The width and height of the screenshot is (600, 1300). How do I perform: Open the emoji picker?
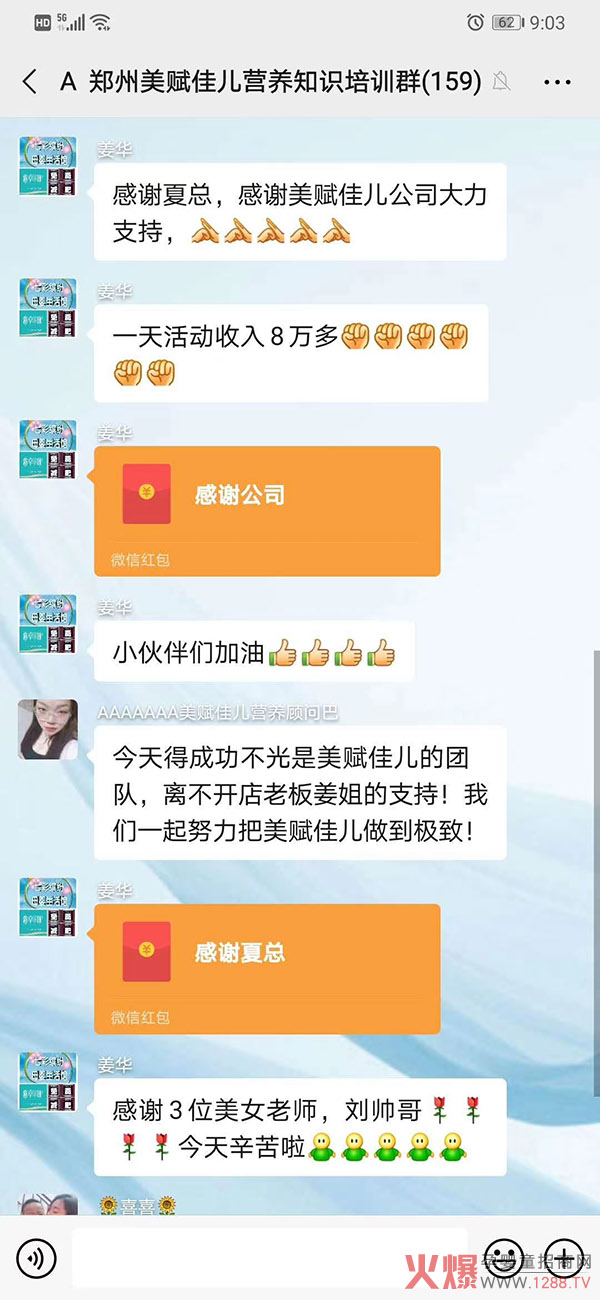pyautogui.click(x=503, y=1256)
